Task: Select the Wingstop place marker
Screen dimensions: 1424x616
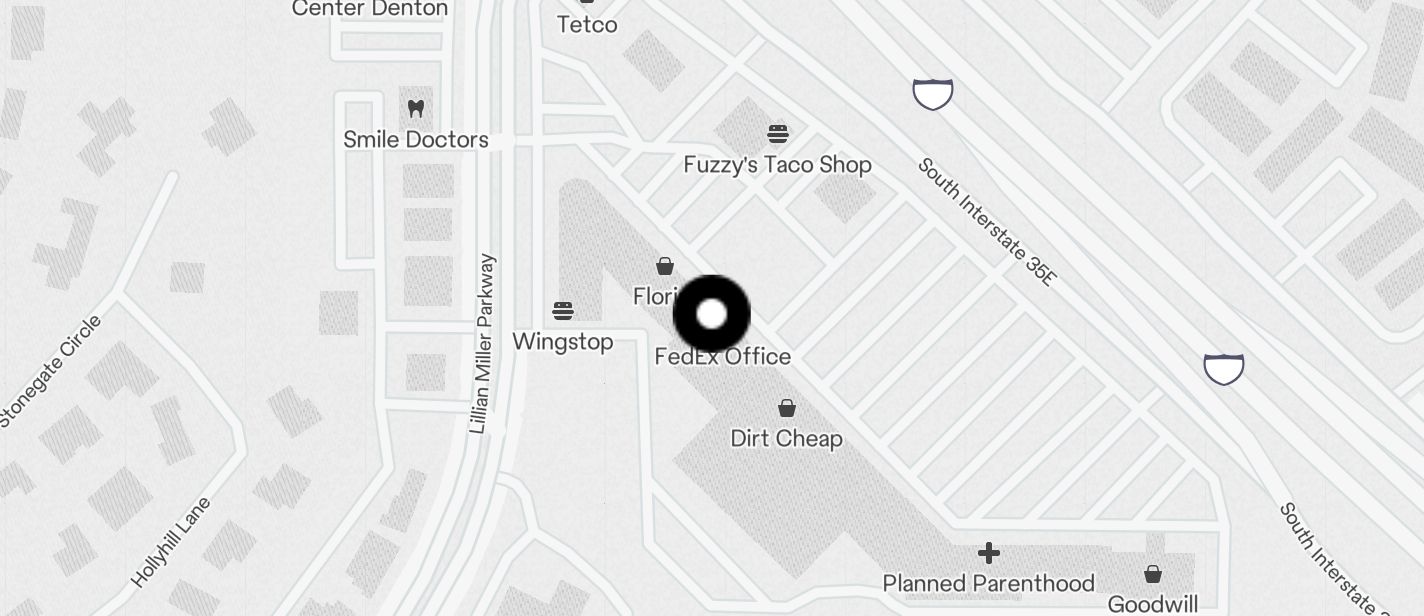Action: (563, 312)
